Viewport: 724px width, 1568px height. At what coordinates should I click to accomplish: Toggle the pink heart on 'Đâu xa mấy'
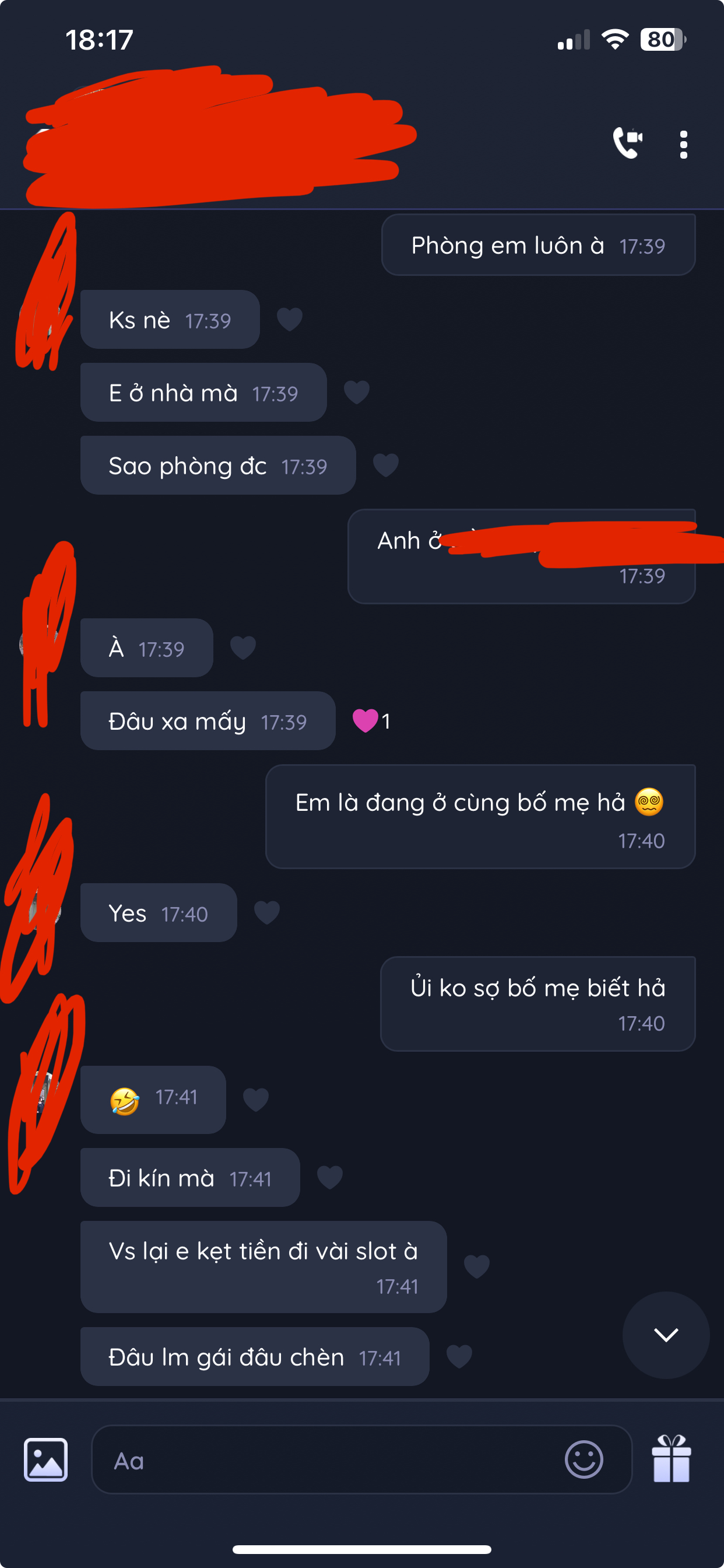pyautogui.click(x=365, y=720)
